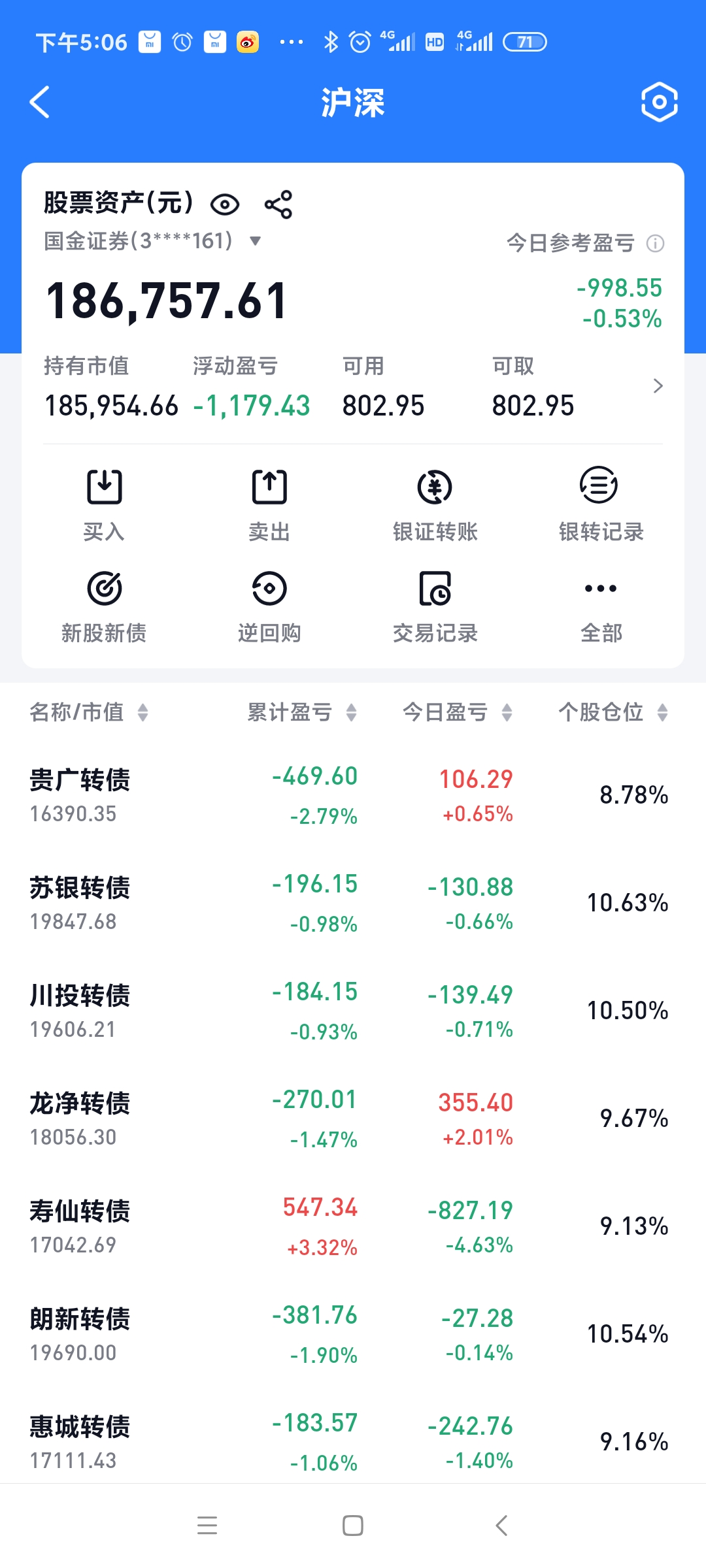Open the 寿仙转债 holding
Viewport: 706px width, 1568px height.
[80, 1226]
